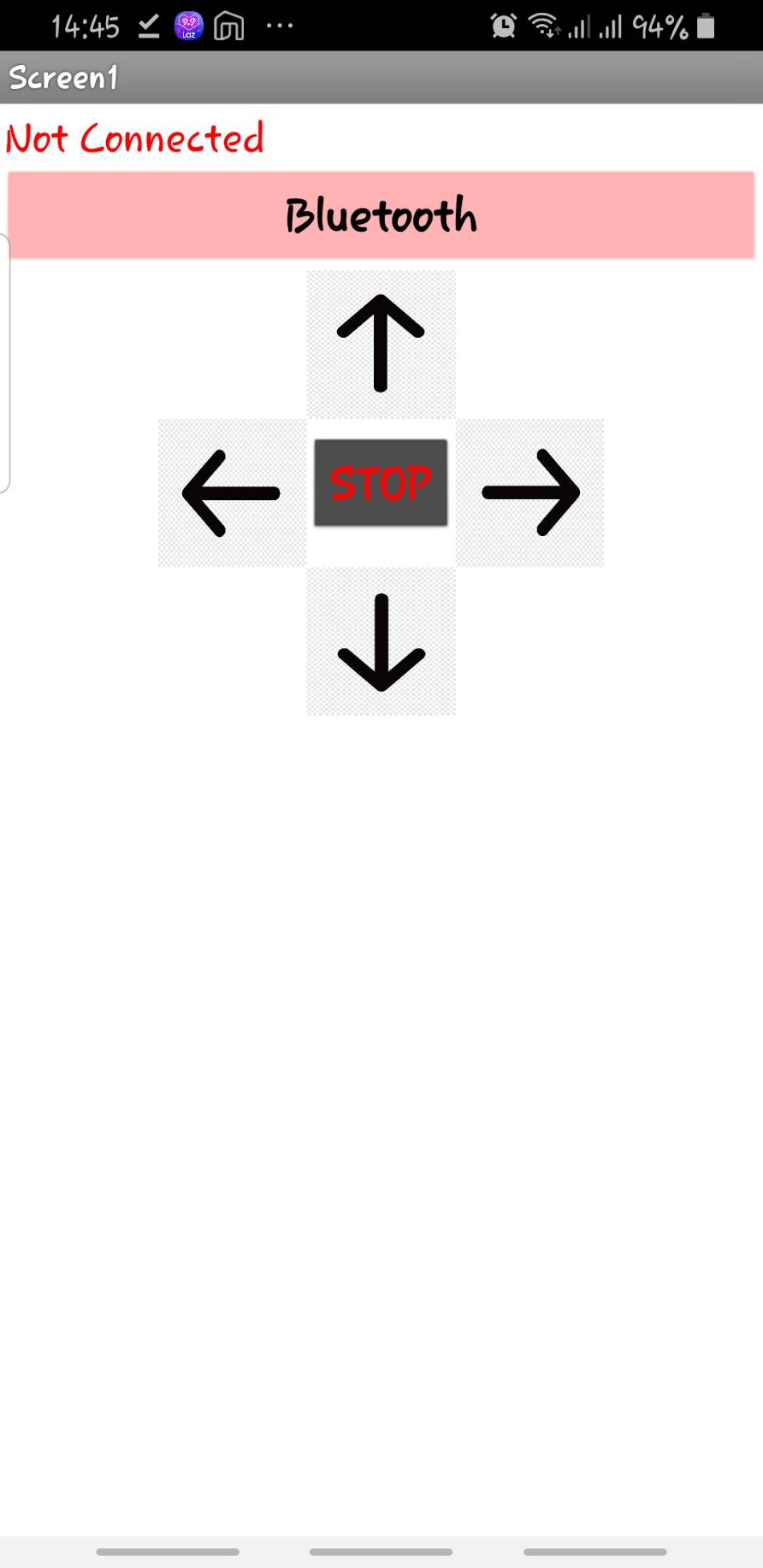Tap the right arrow control
The height and width of the screenshot is (1568, 763).
click(x=530, y=492)
